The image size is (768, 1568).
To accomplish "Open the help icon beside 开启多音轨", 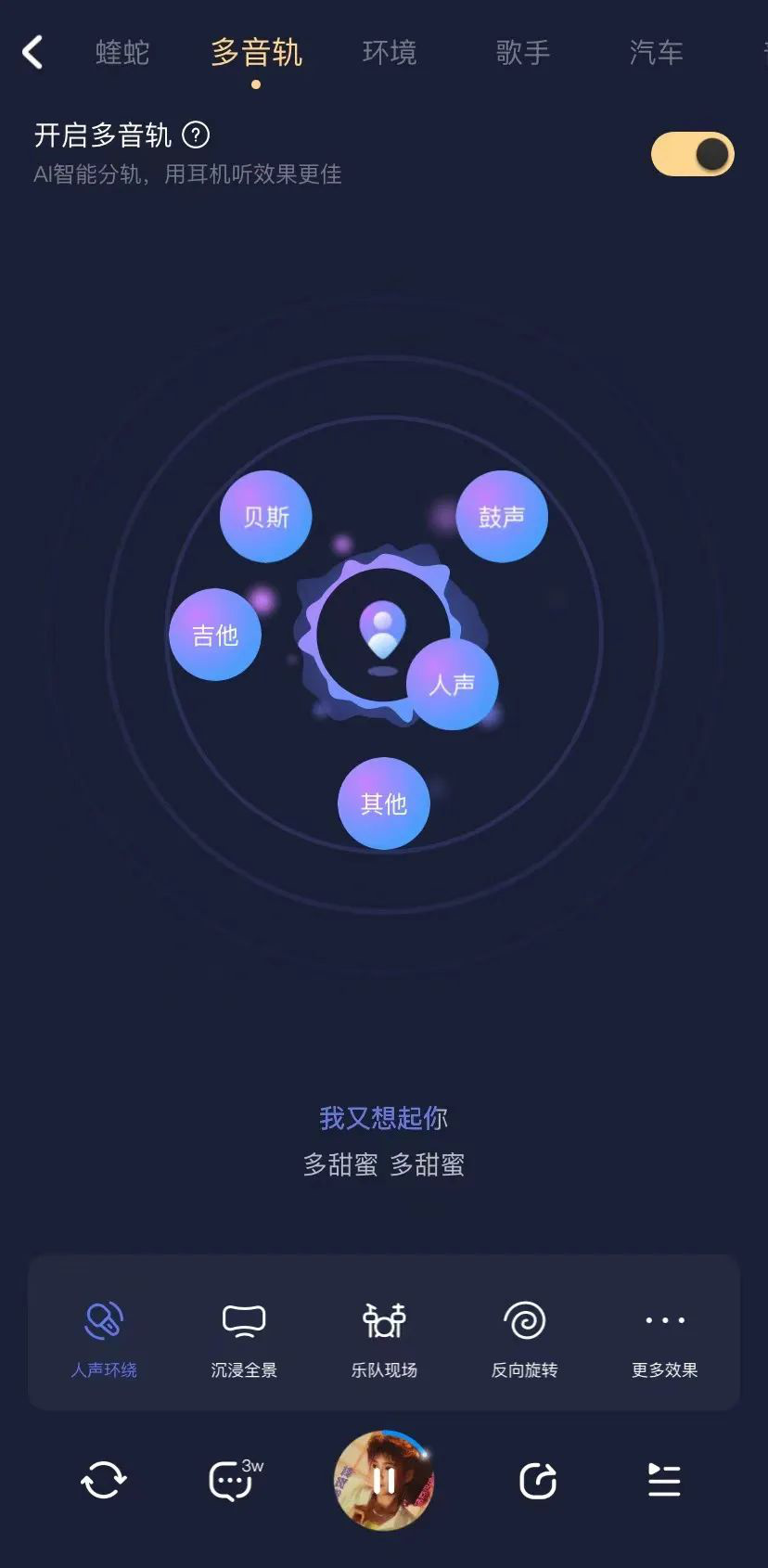I will 196,135.
